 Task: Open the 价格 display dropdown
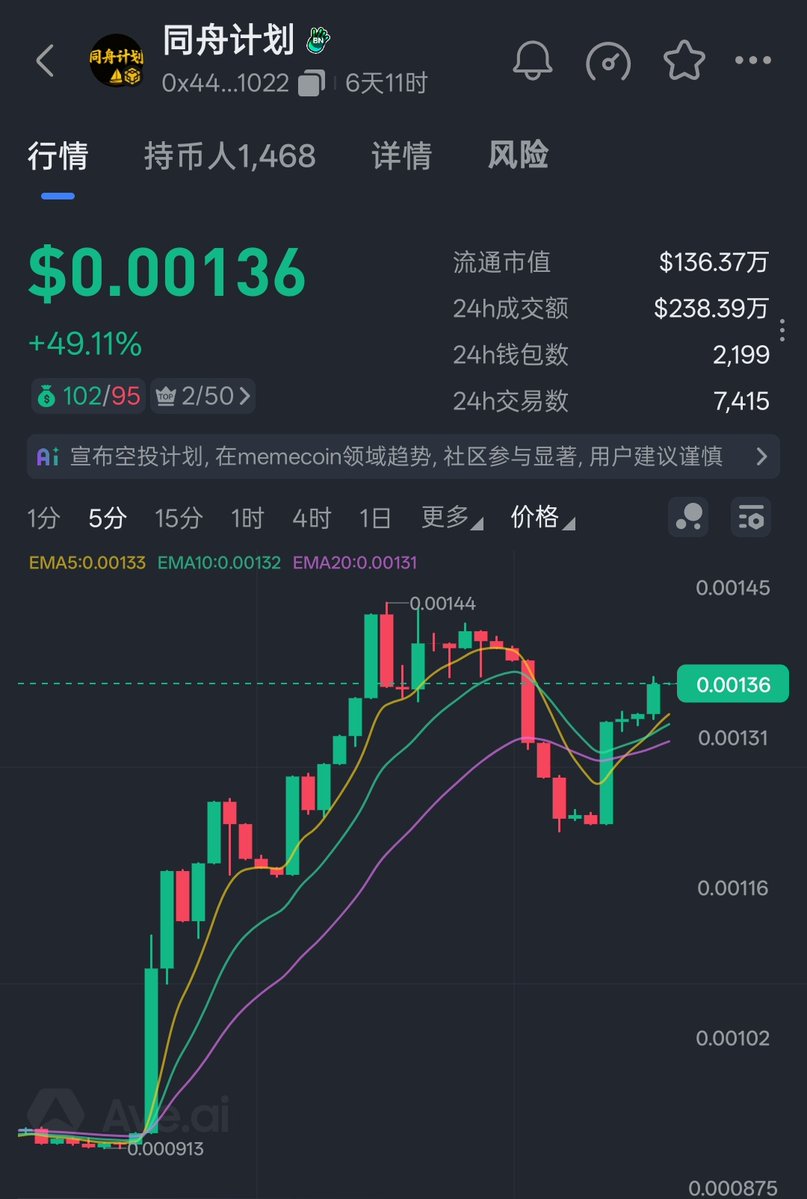(542, 518)
